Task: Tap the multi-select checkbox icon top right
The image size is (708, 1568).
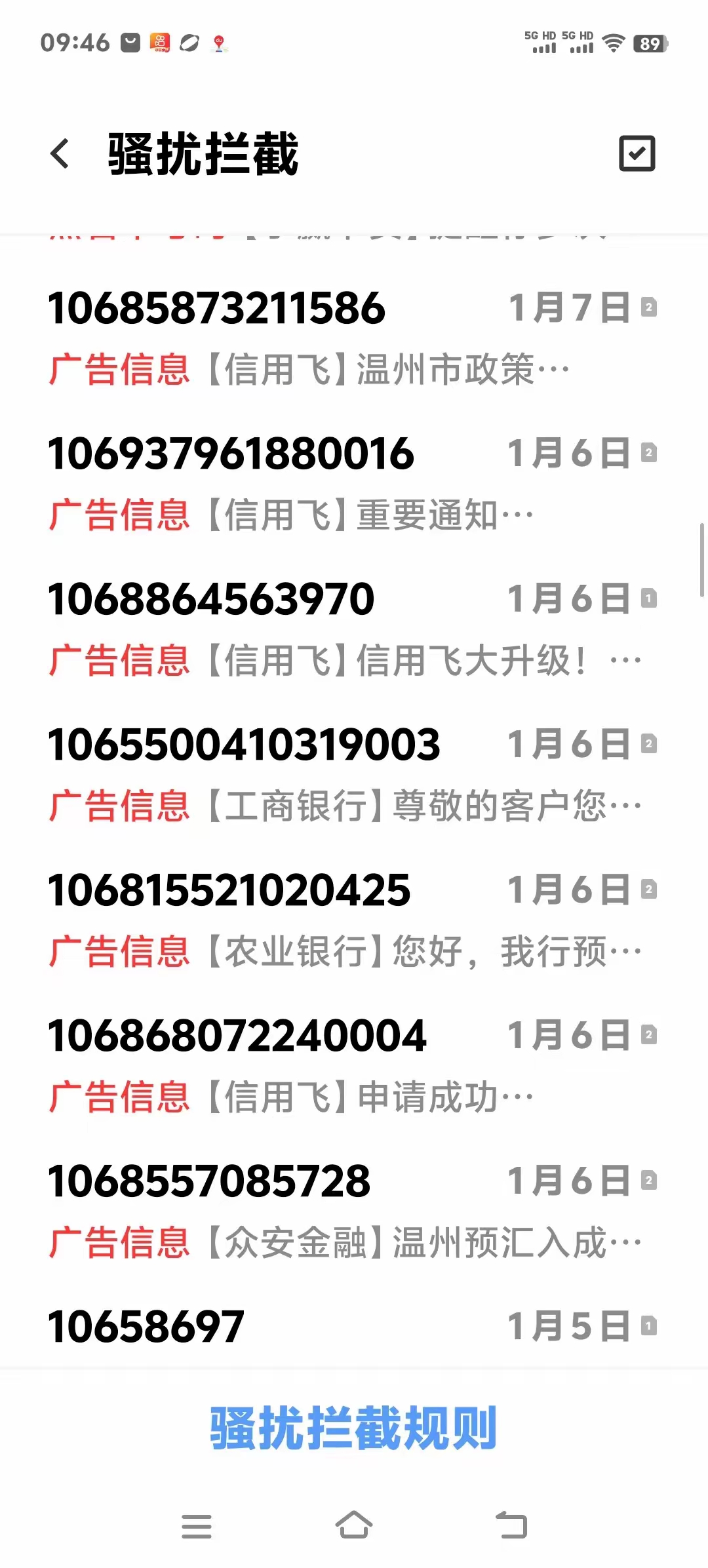Action: (637, 154)
